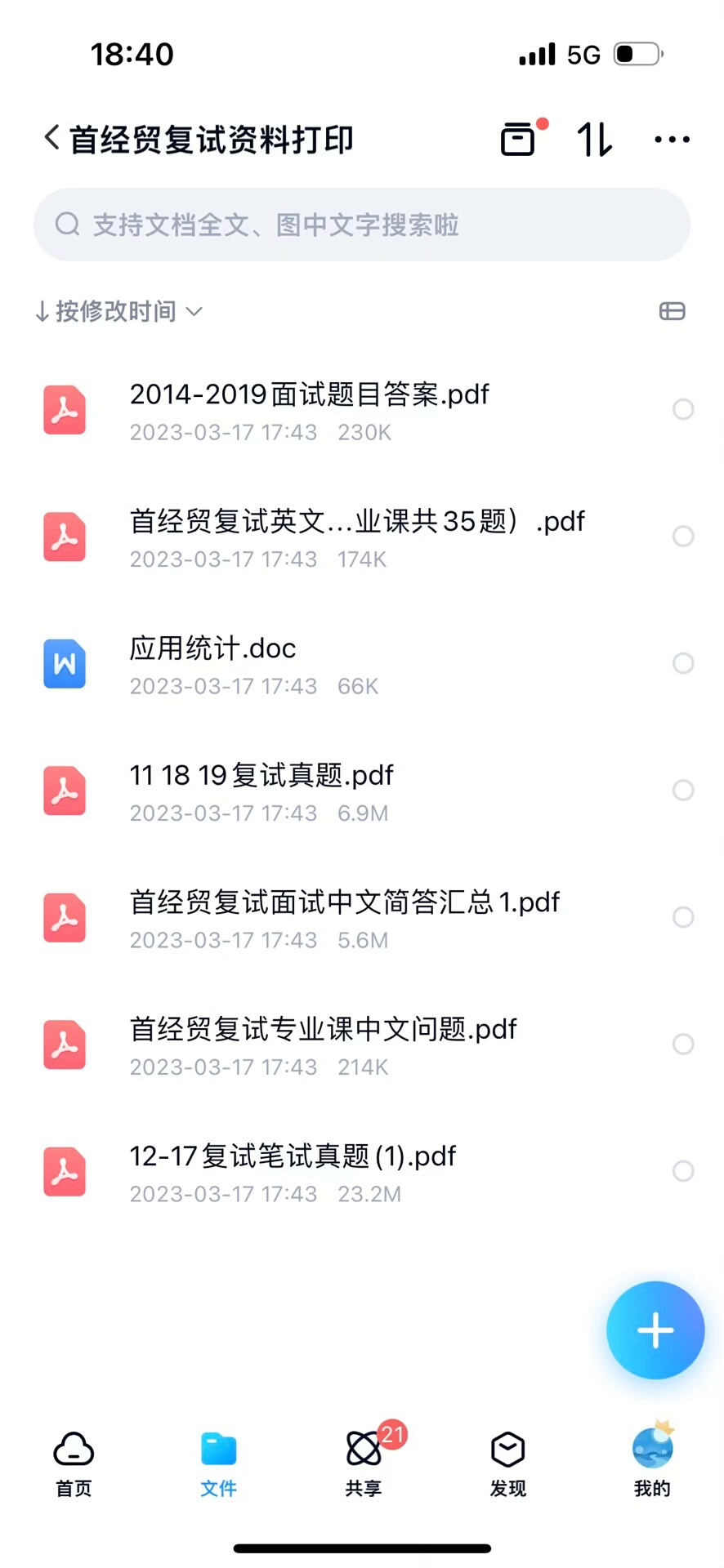This screenshot has height=1568, width=724.
Task: Tap the blue plus add button
Action: pos(655,1330)
